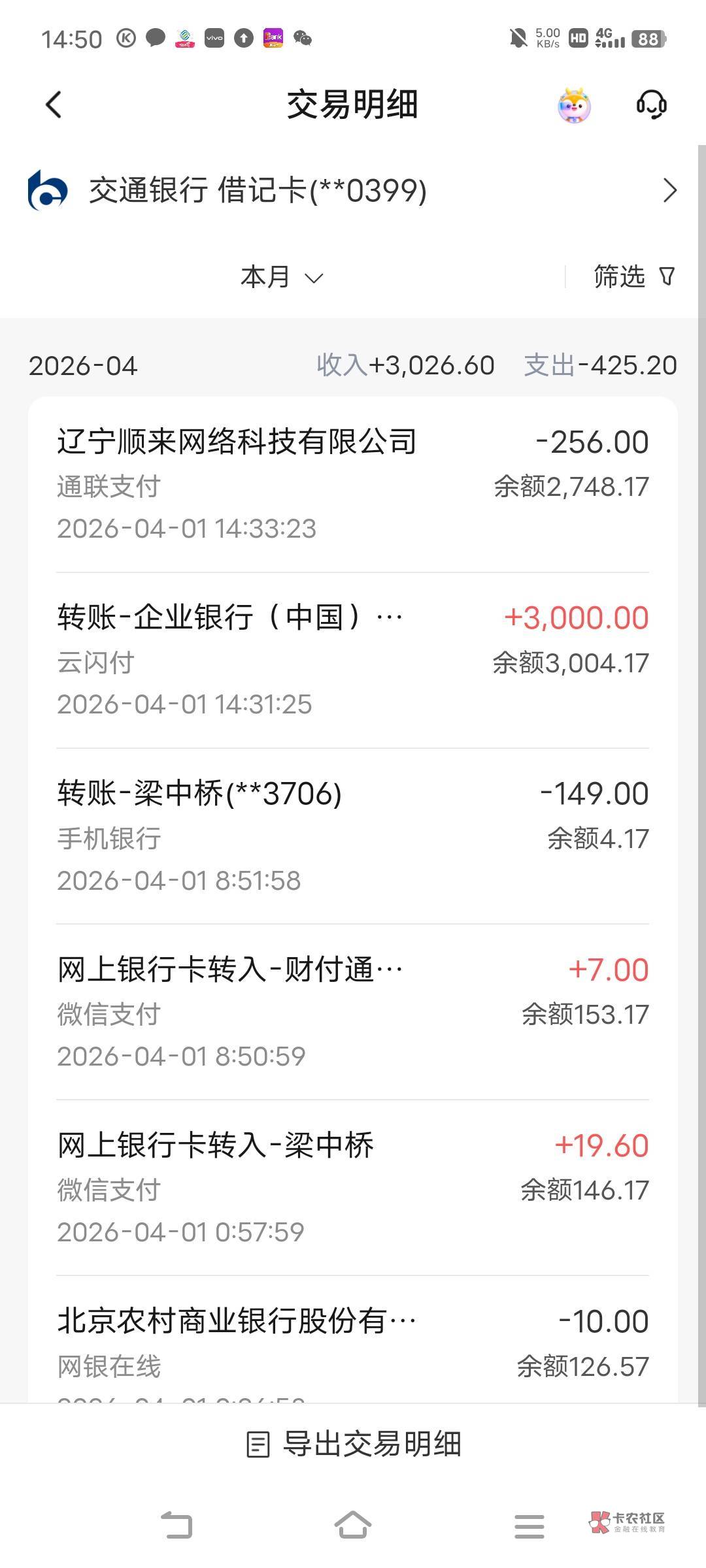Contact customer service via headset icon

(651, 105)
